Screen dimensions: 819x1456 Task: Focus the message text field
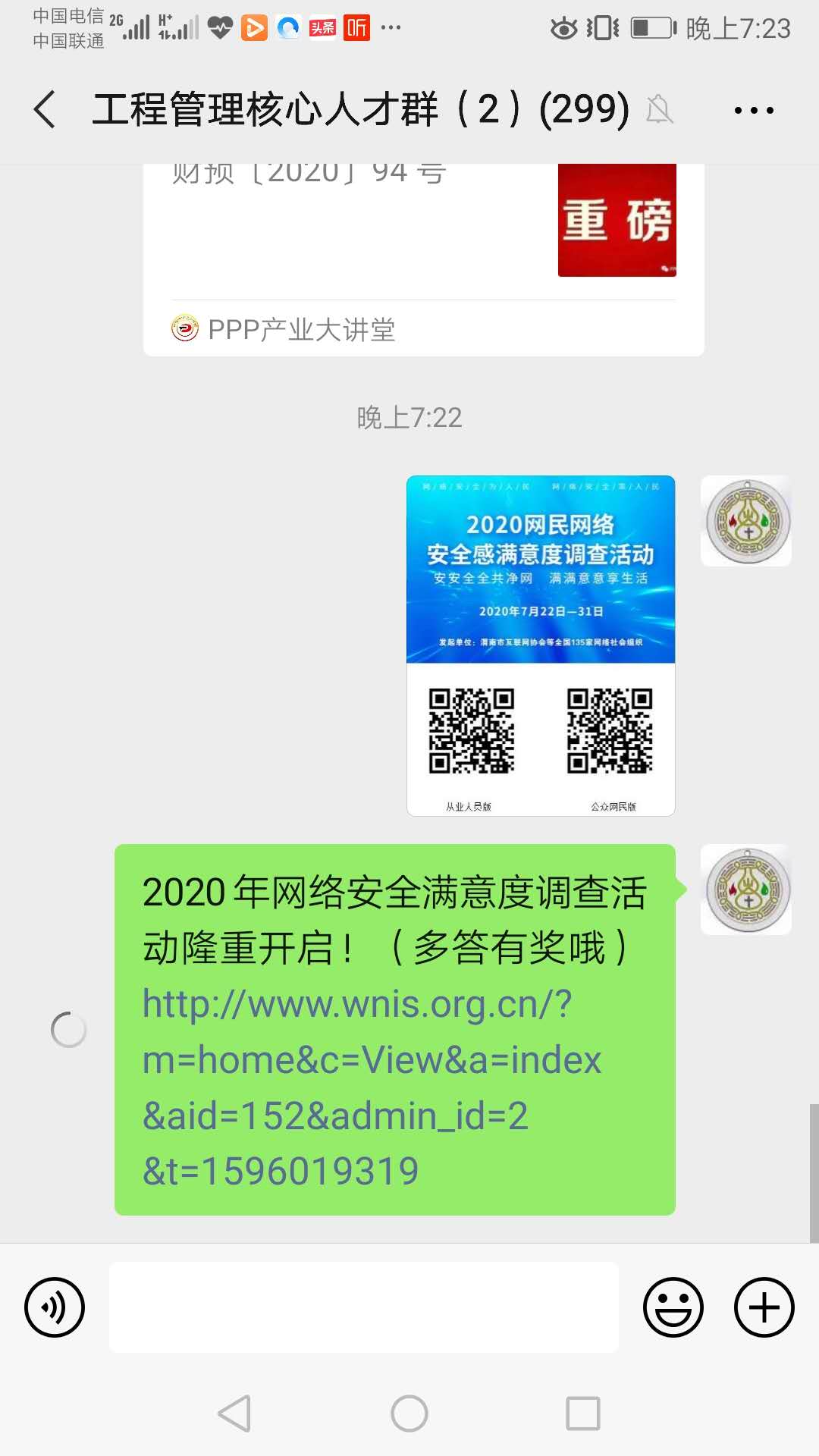(x=364, y=1307)
